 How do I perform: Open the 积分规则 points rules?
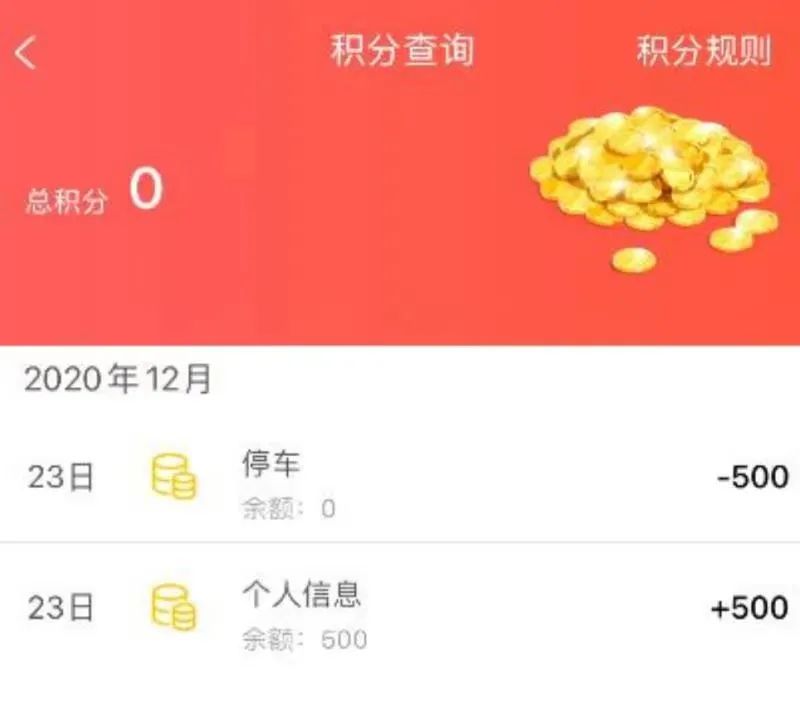pyautogui.click(x=704, y=51)
